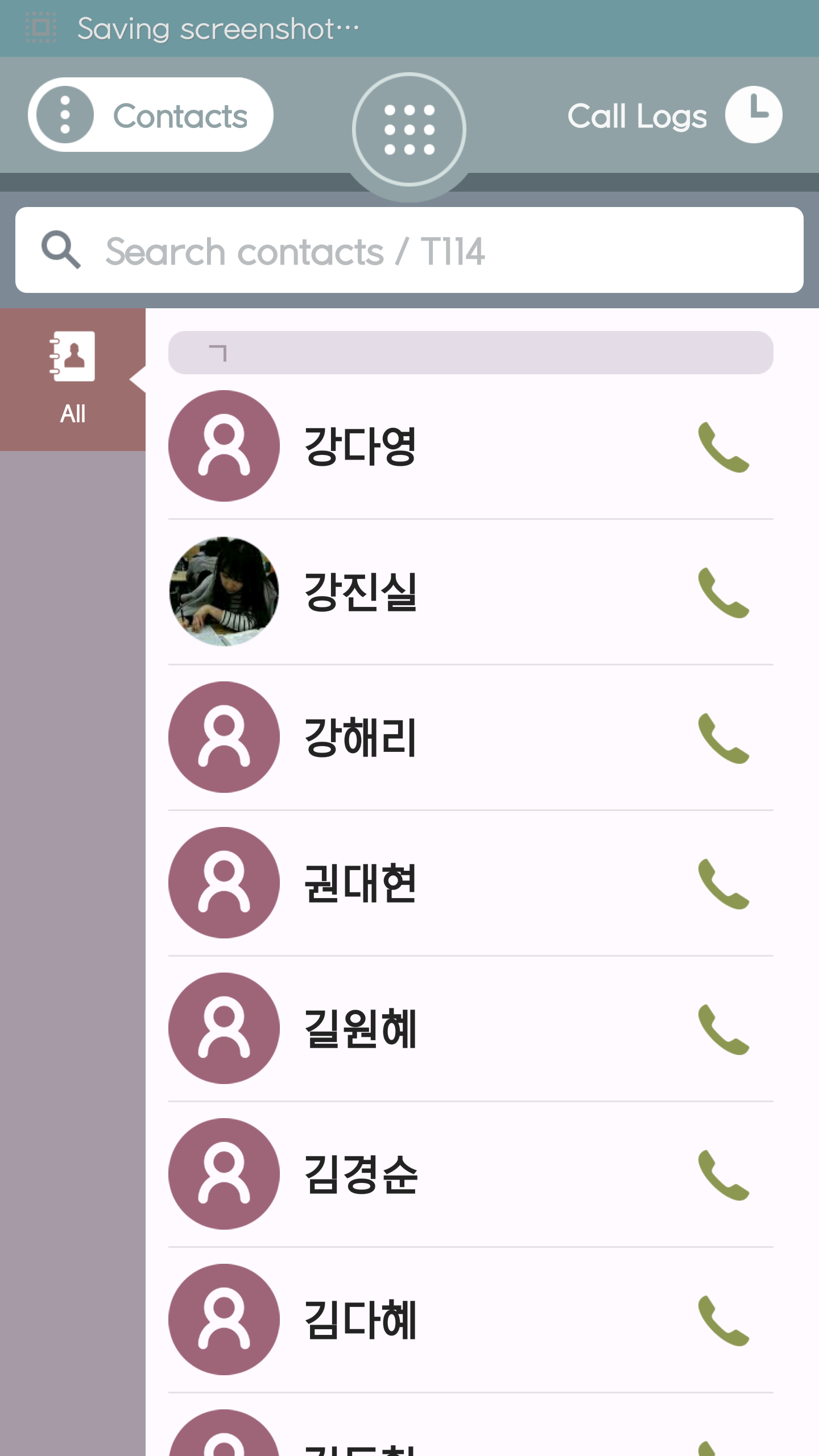The image size is (819, 1456).
Task: Call 강진실 with the phone icon
Action: click(723, 593)
